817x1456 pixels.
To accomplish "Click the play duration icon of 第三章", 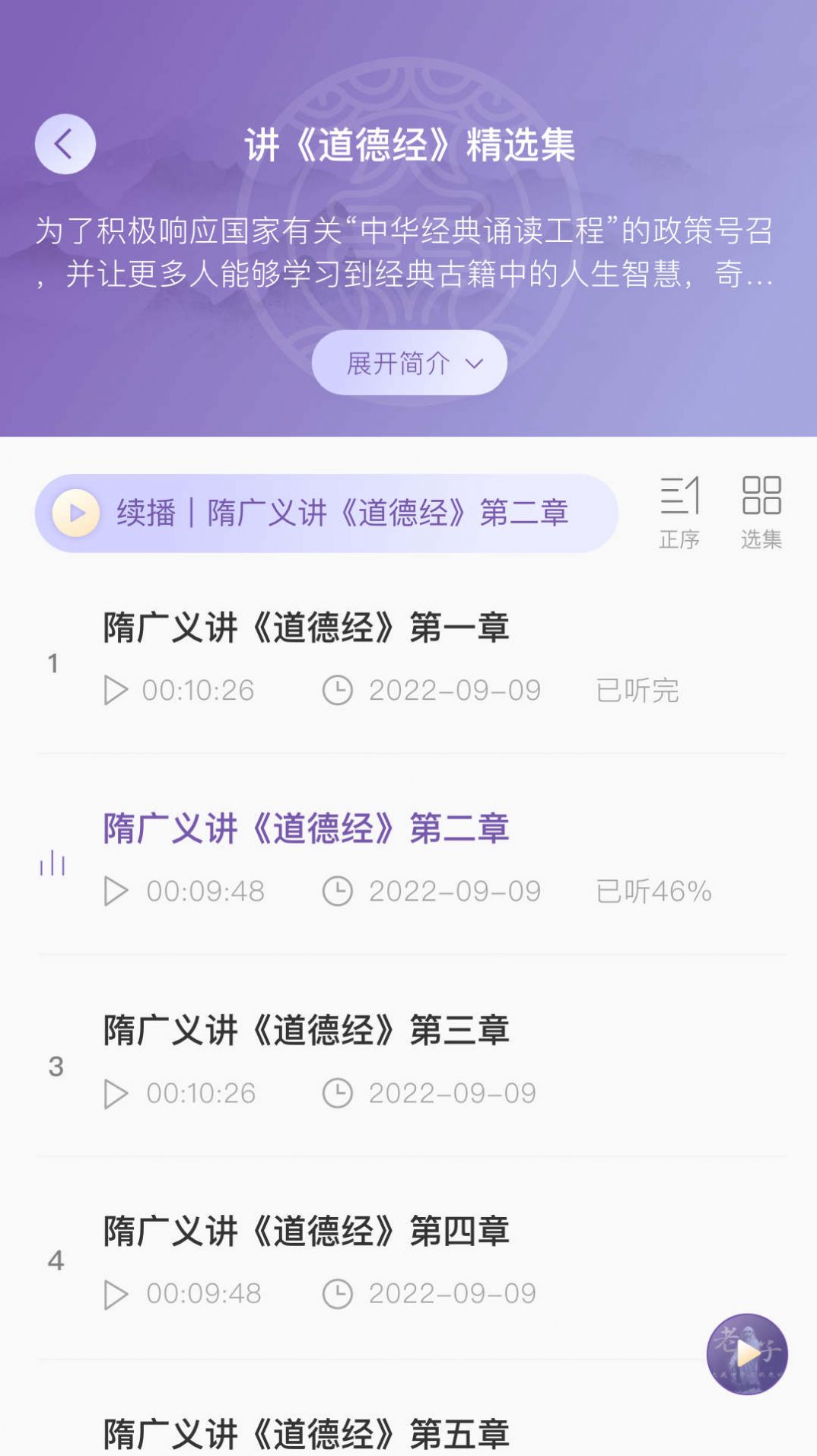I will click(x=116, y=1092).
